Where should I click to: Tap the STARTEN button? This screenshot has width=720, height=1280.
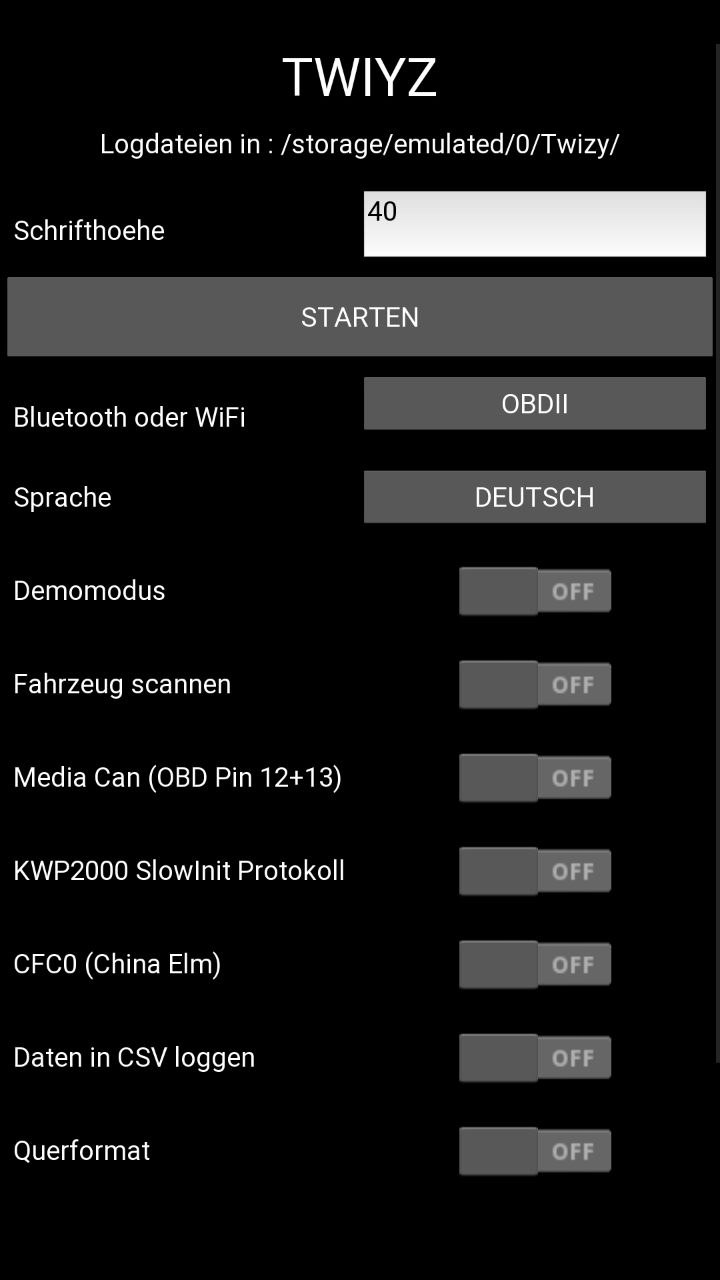point(360,317)
